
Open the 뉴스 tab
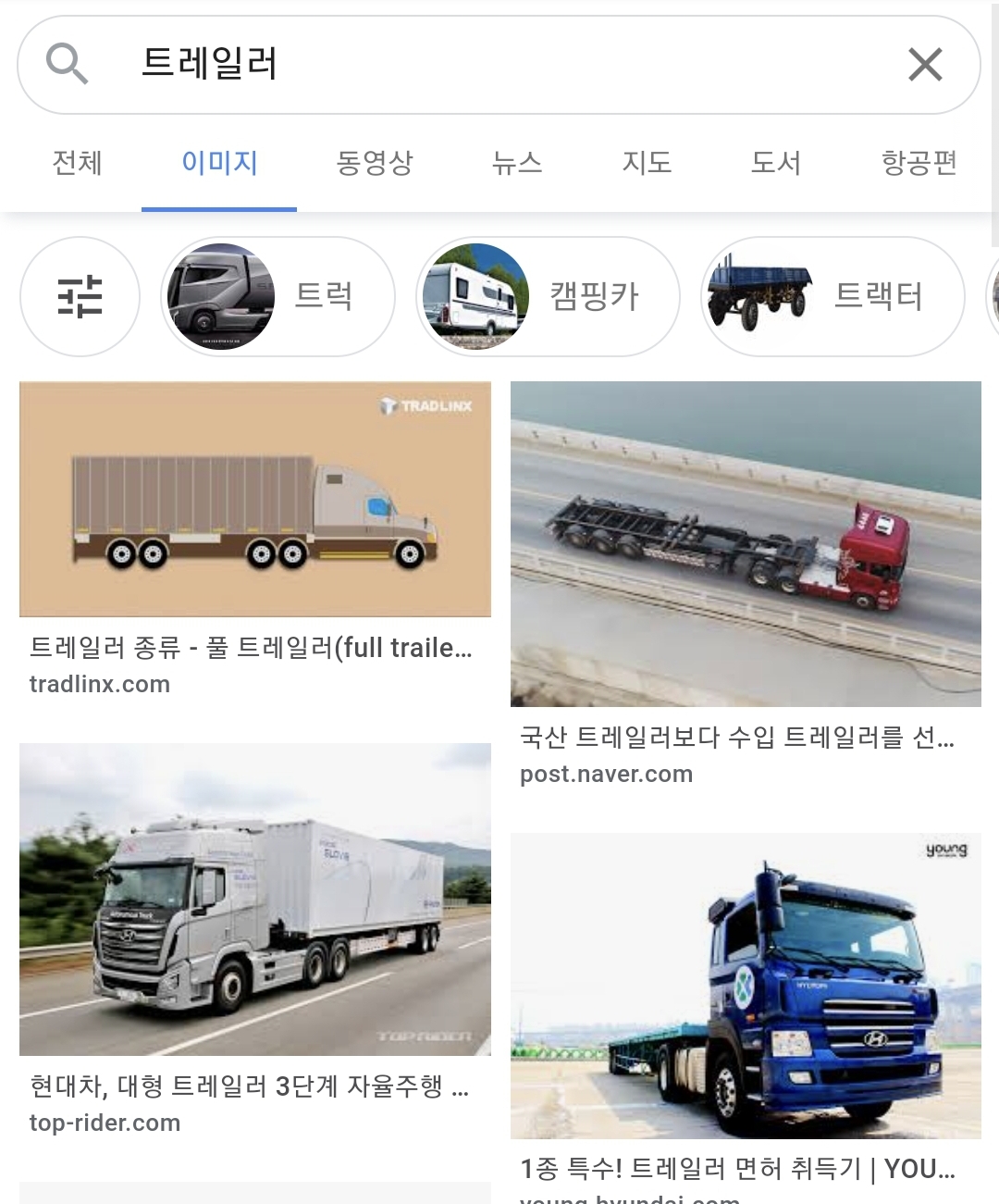tap(517, 163)
